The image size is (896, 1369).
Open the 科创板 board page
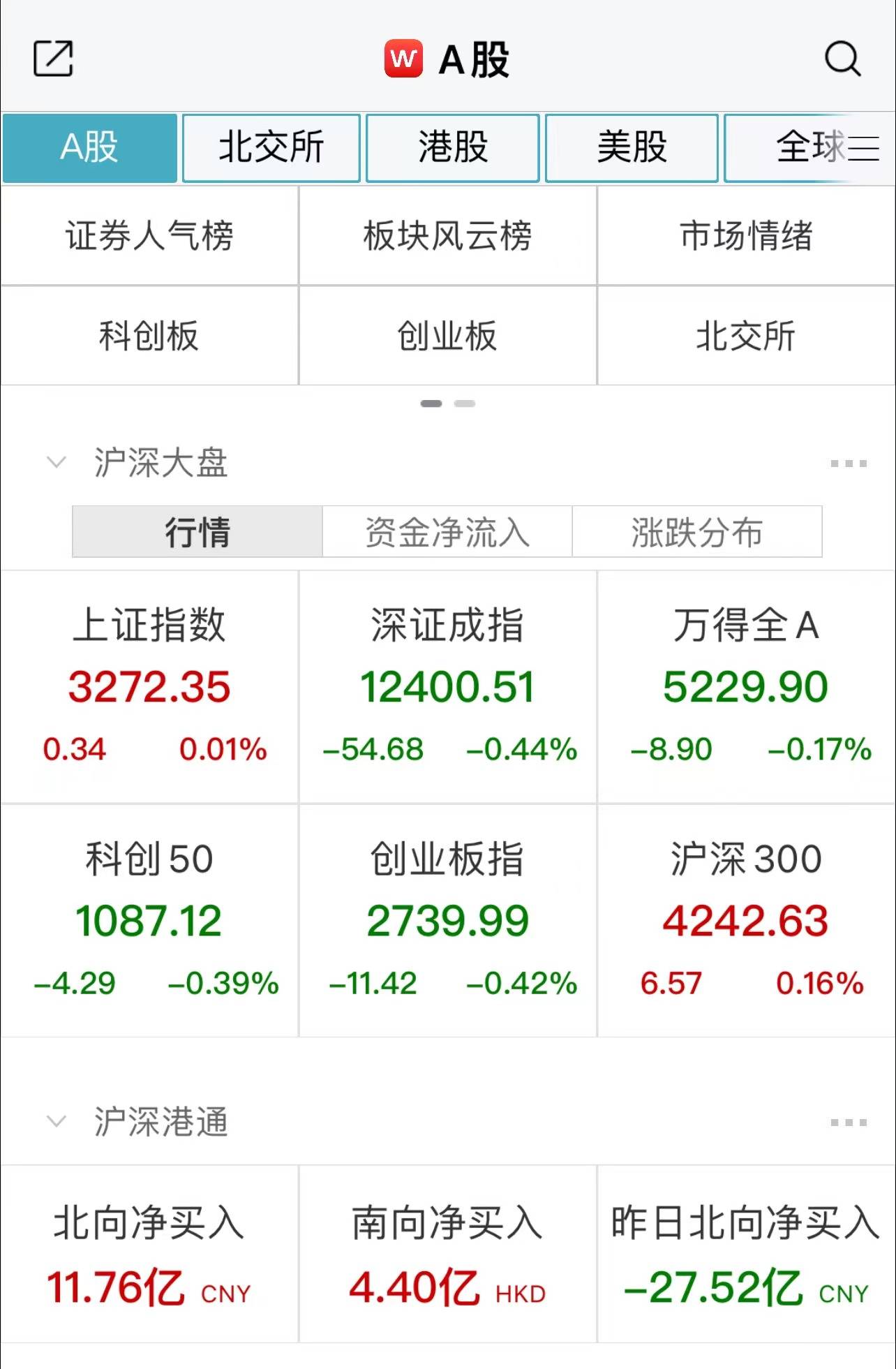(149, 336)
